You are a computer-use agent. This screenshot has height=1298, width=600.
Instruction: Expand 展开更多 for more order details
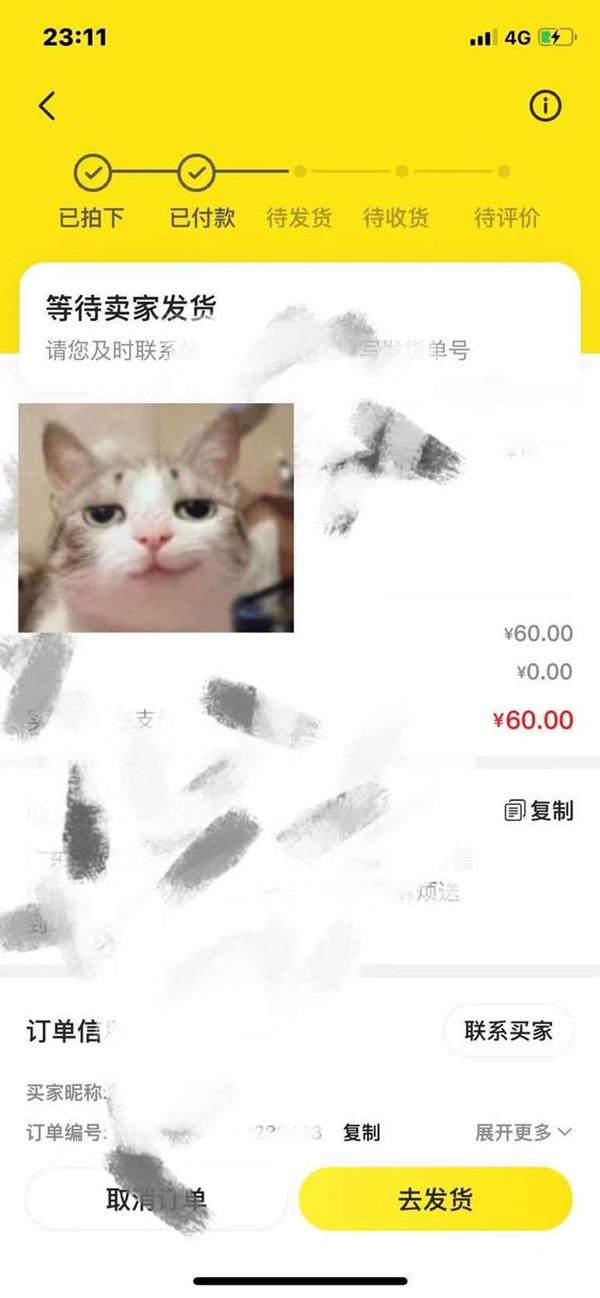click(x=522, y=1133)
